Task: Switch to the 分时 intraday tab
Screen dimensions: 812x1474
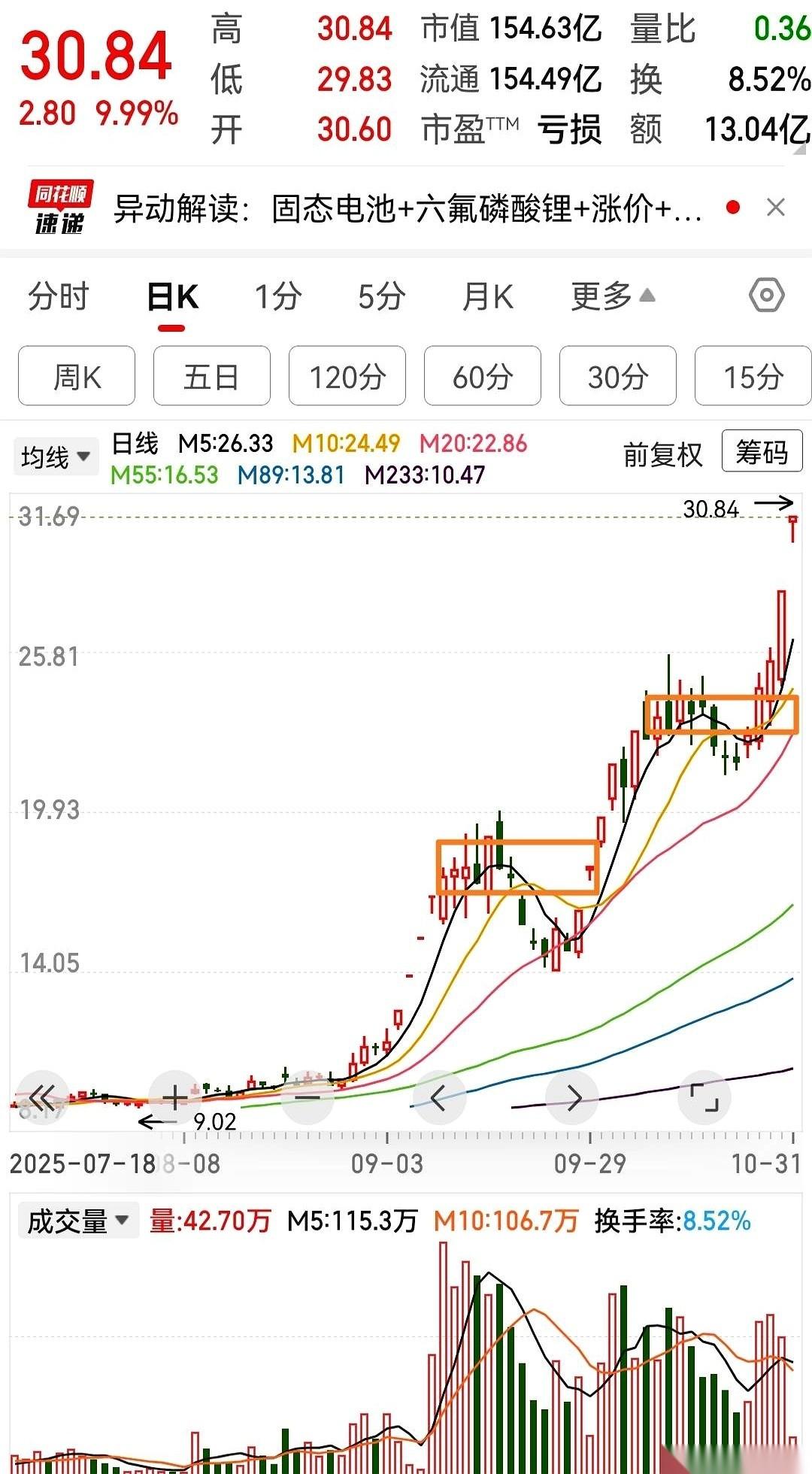Action: 58,296
